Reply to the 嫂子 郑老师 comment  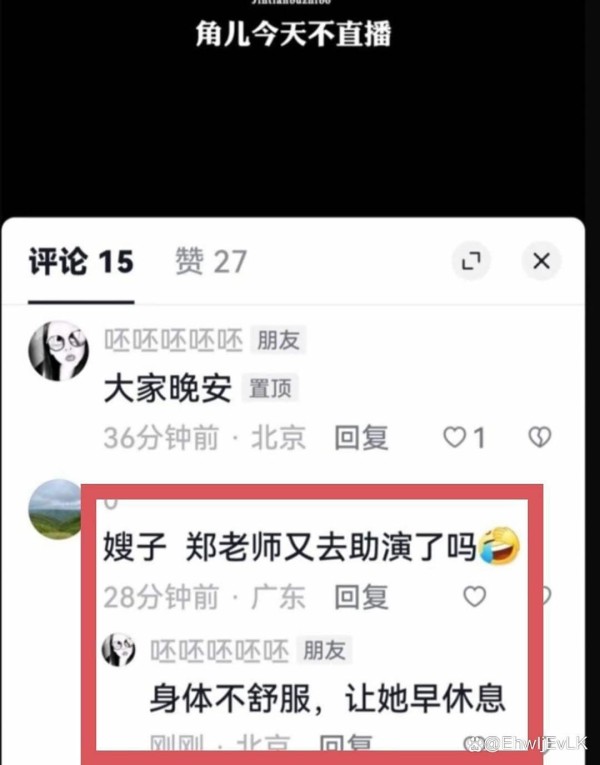(x=361, y=597)
